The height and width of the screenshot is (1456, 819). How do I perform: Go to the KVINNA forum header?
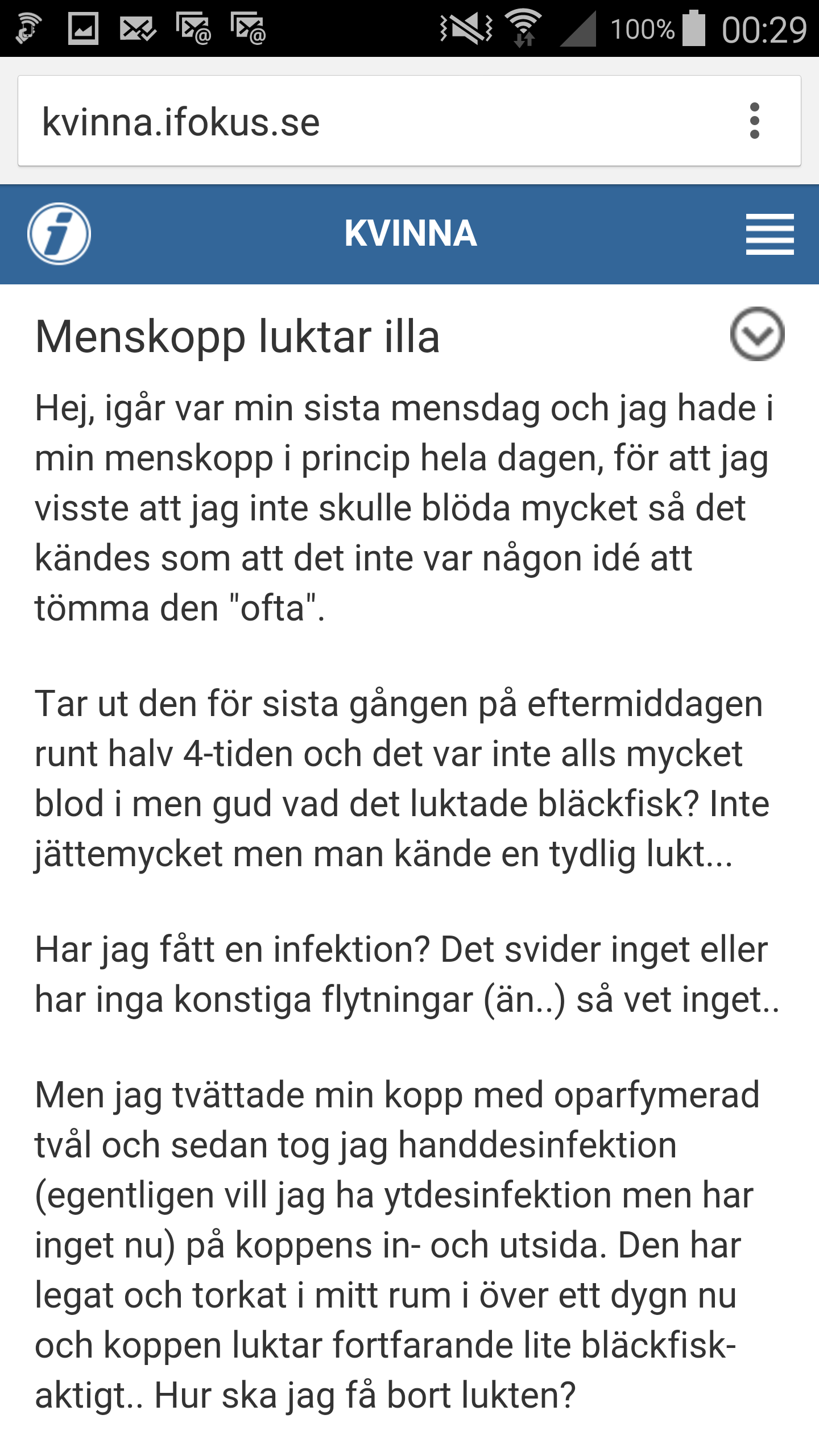point(410,234)
